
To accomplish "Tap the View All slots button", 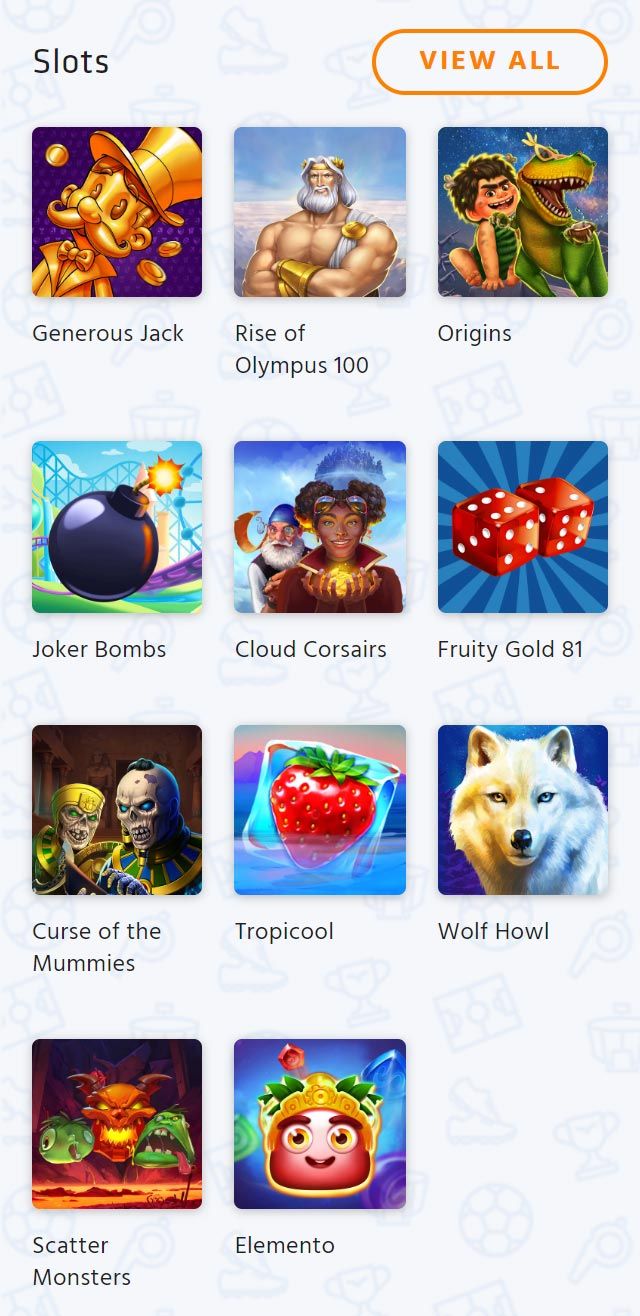I will (489, 61).
